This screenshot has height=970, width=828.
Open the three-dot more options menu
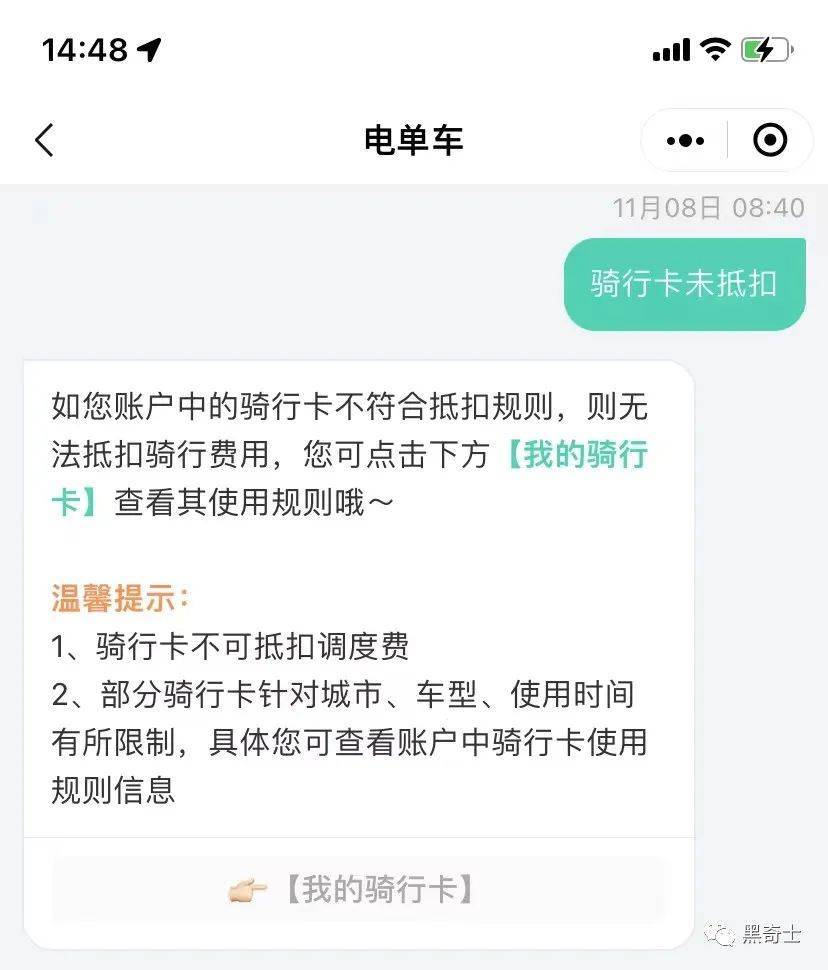click(683, 140)
